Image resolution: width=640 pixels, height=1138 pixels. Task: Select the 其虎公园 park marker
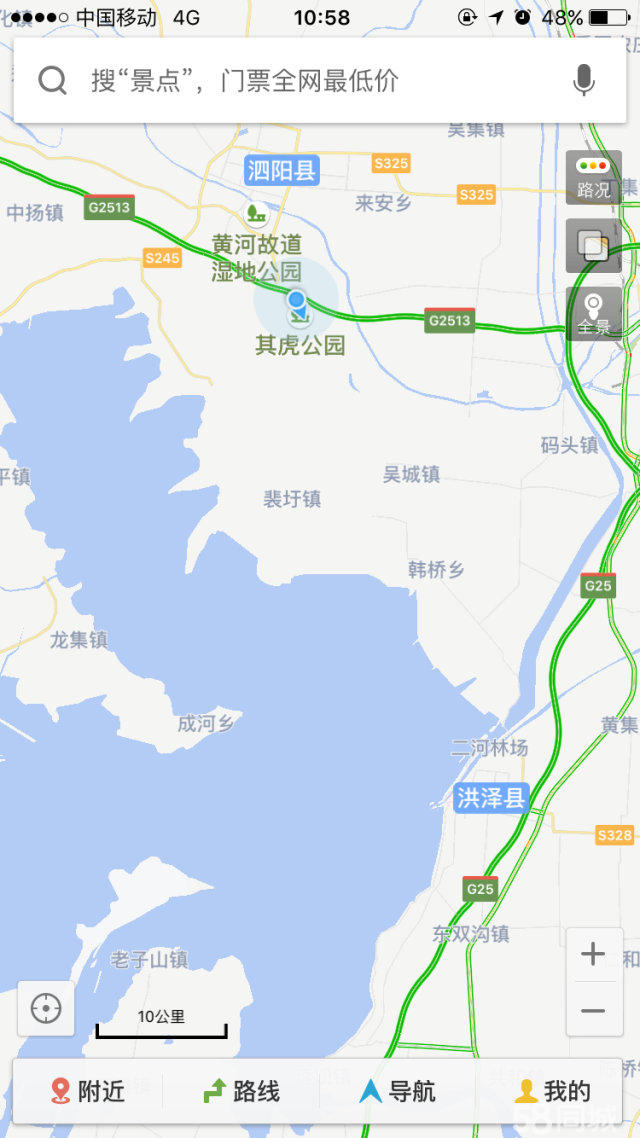click(x=299, y=318)
